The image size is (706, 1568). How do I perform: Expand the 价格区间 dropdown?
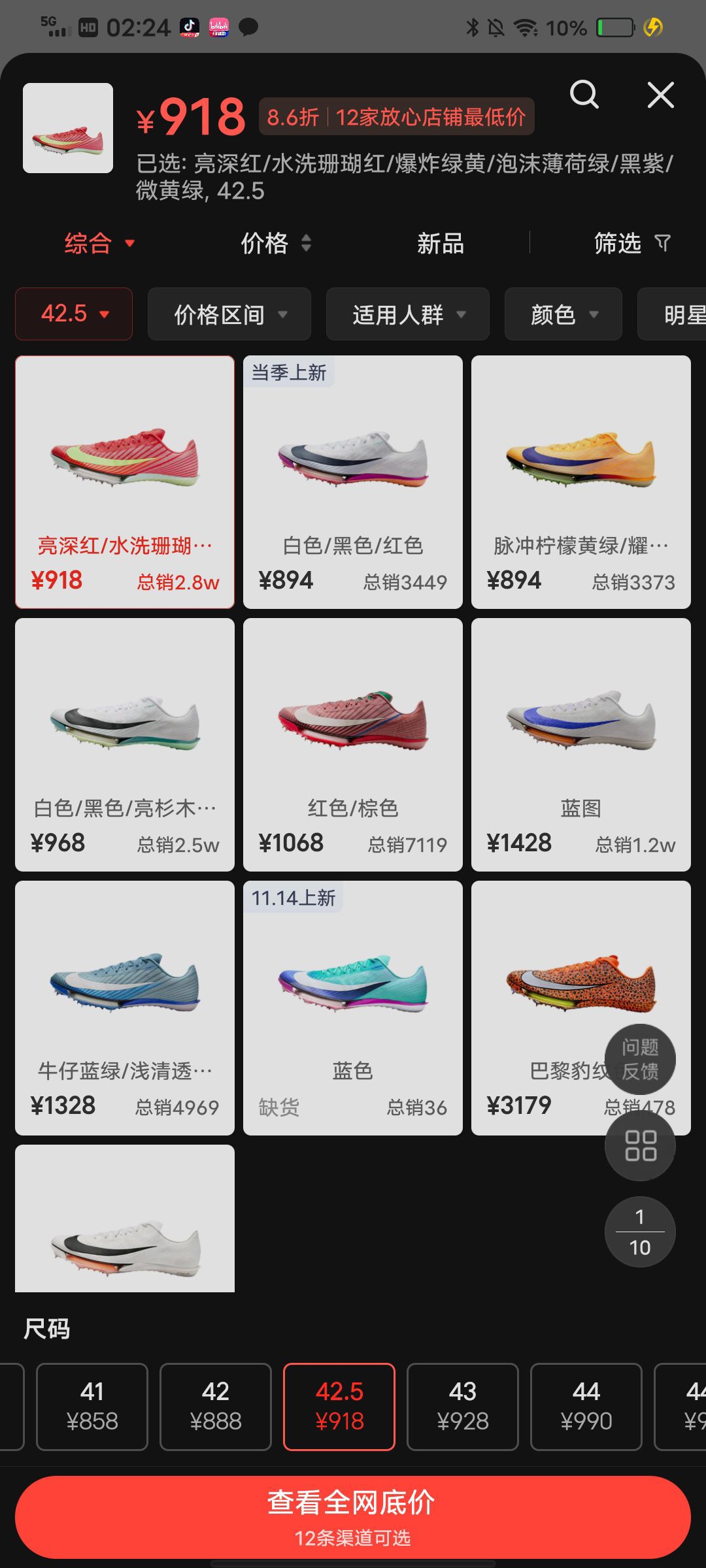(229, 314)
